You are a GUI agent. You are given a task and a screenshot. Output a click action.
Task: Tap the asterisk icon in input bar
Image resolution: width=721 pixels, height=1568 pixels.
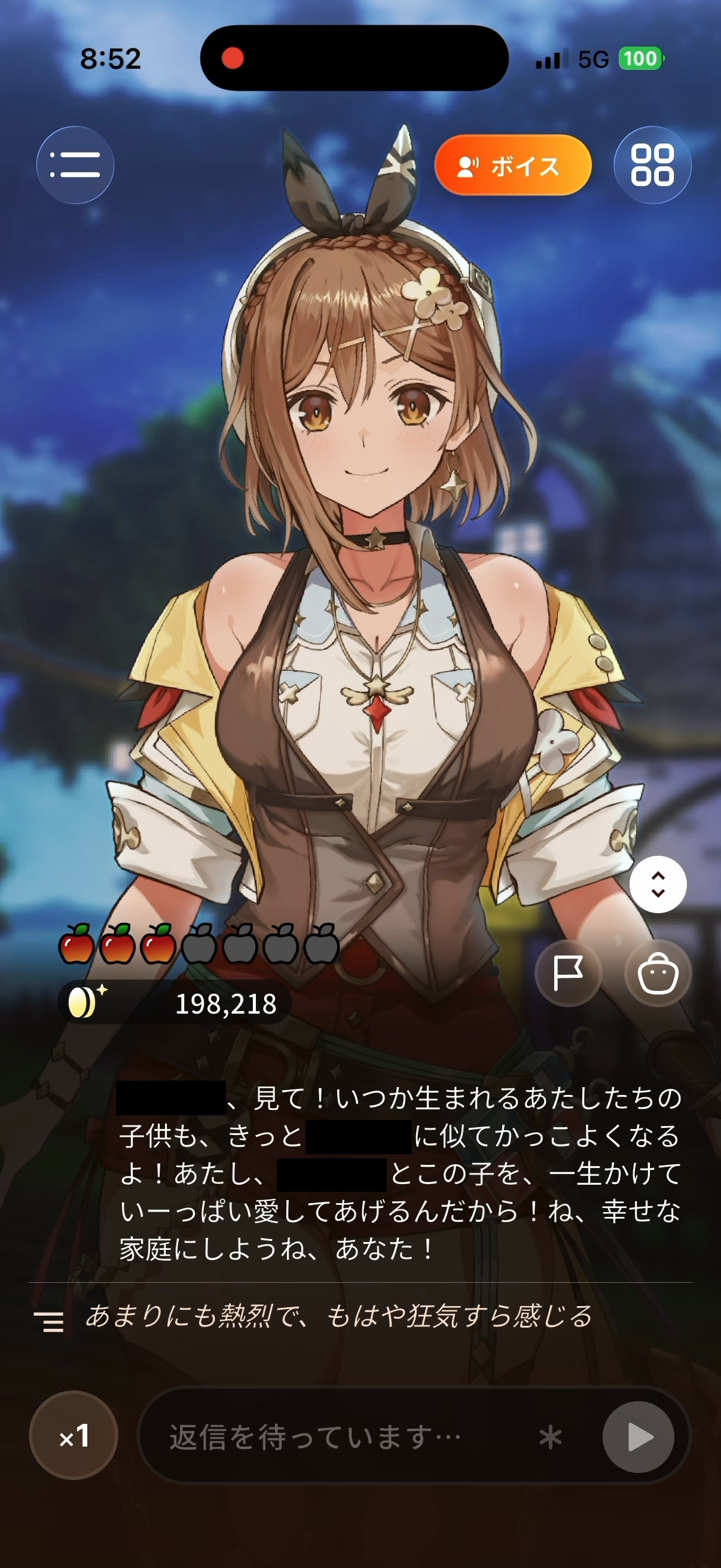pyautogui.click(x=550, y=1437)
